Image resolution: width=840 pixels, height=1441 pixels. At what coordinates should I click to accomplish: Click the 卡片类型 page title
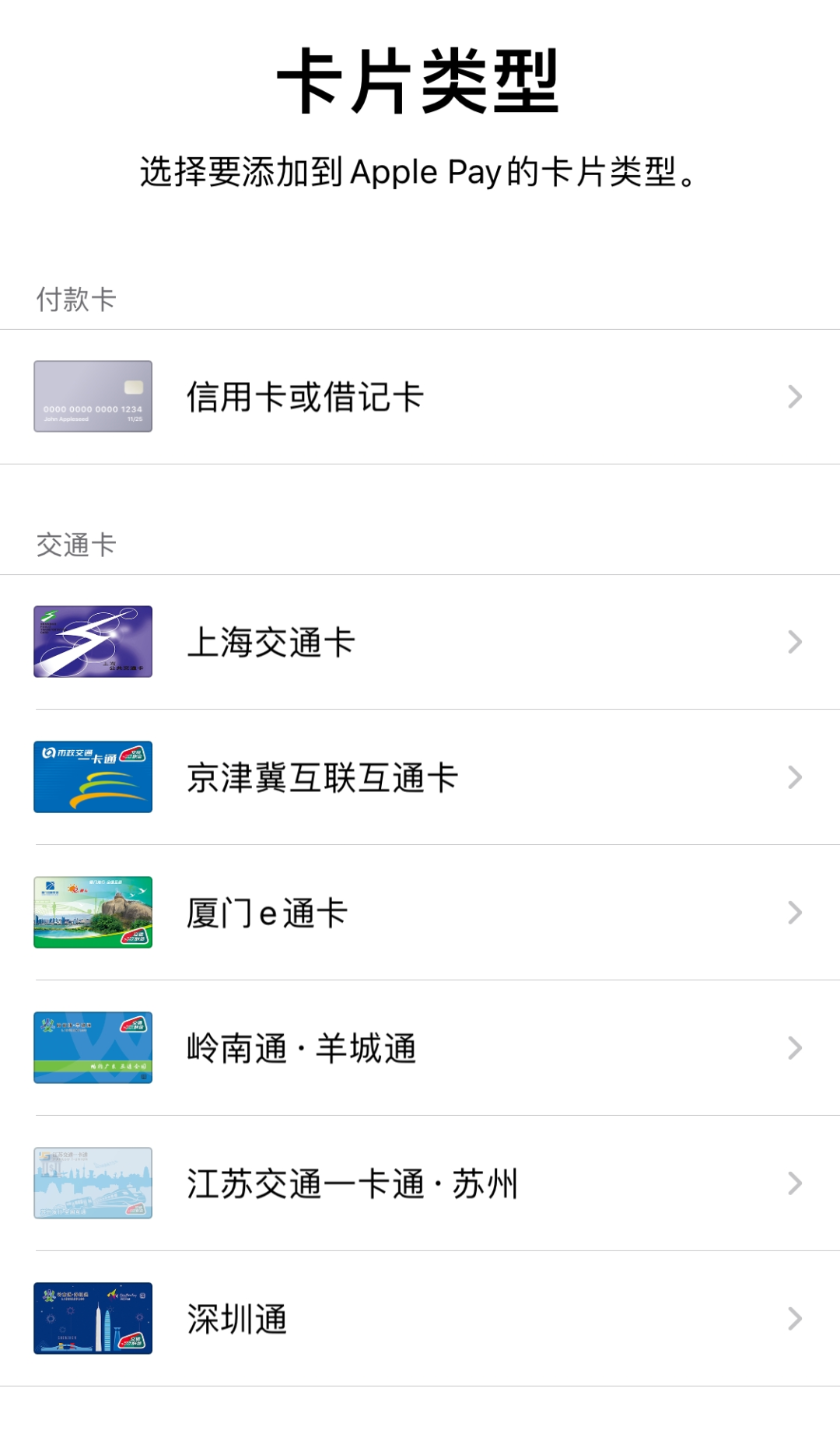coord(420,80)
